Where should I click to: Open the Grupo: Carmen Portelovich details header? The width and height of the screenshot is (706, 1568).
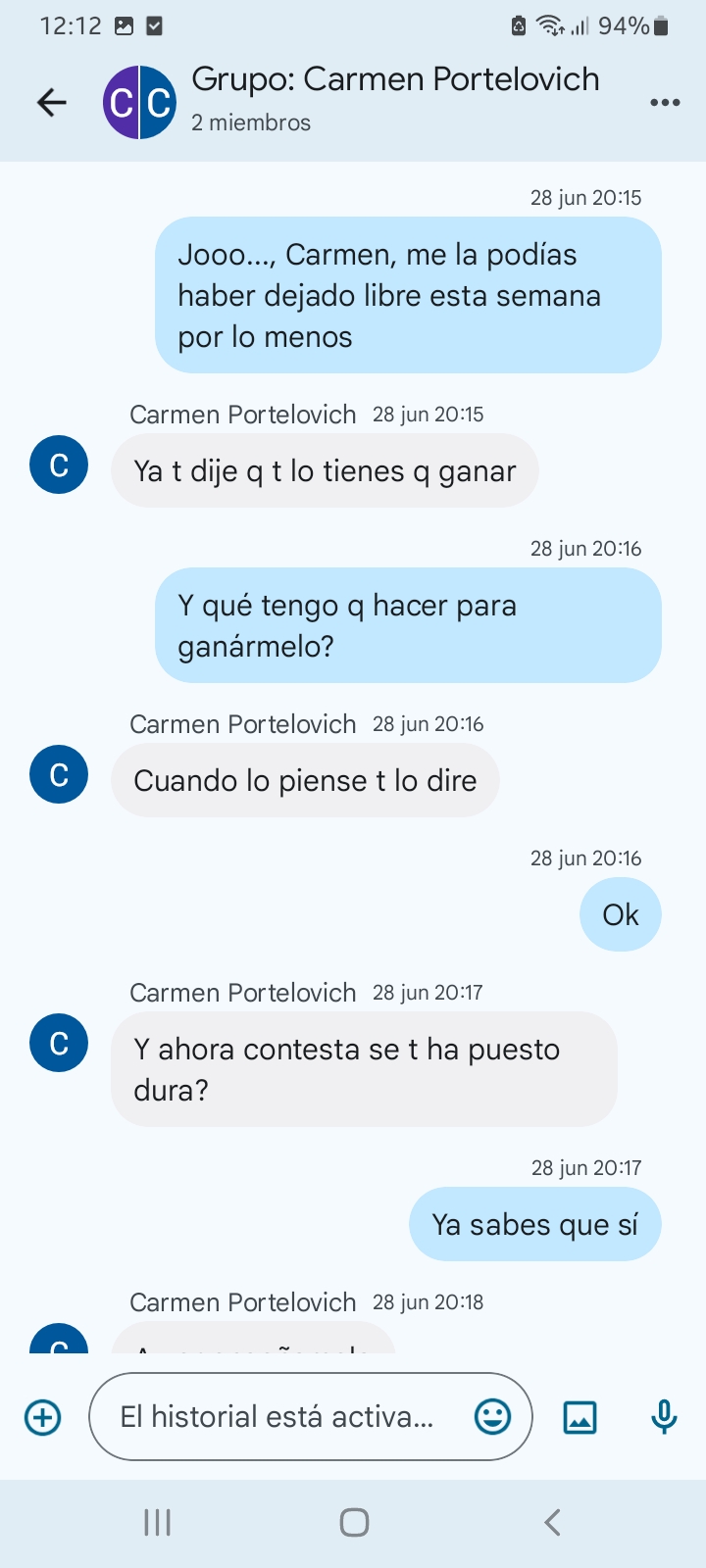(x=395, y=100)
